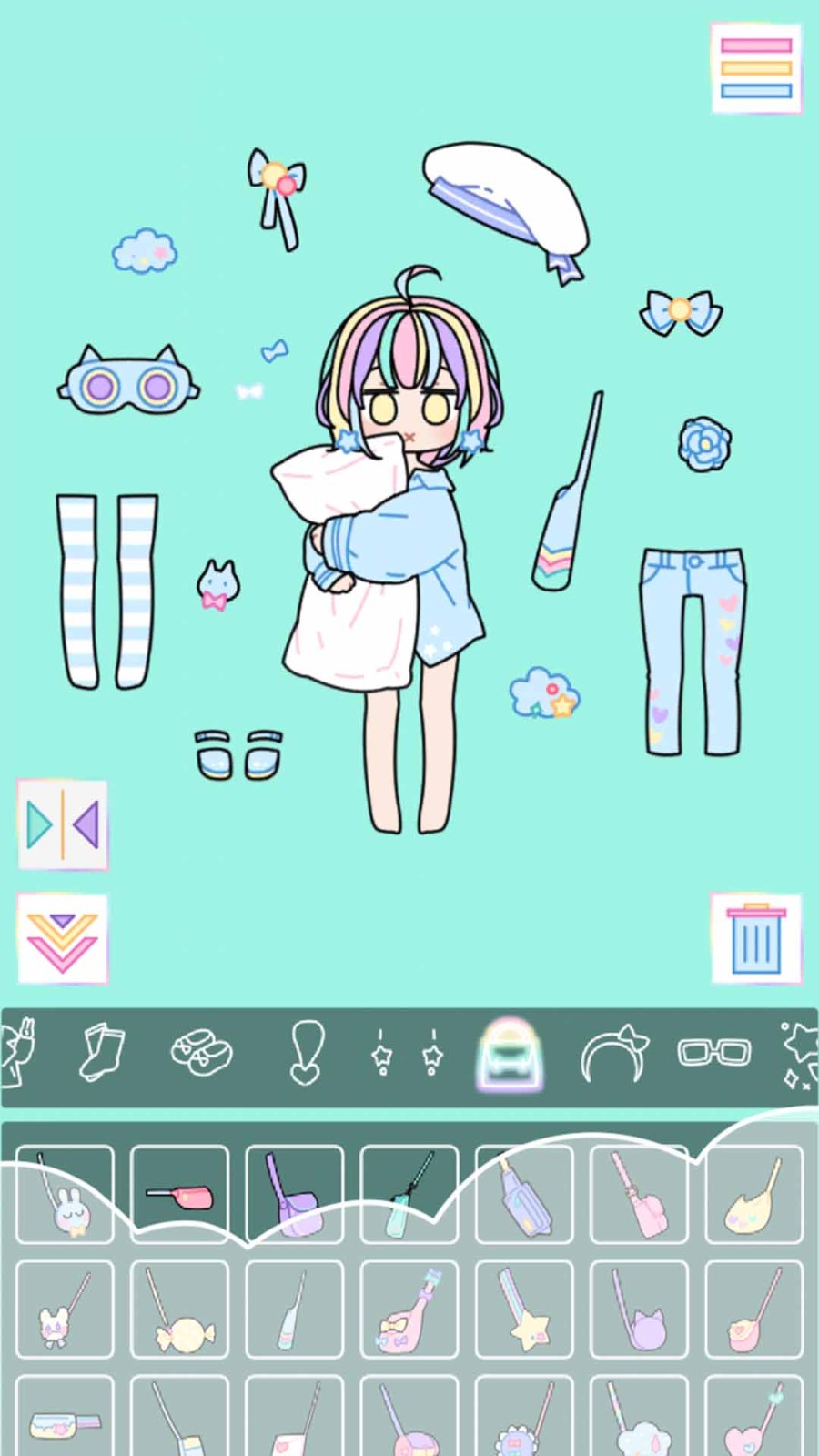Open the heart necklace category

307,1054
